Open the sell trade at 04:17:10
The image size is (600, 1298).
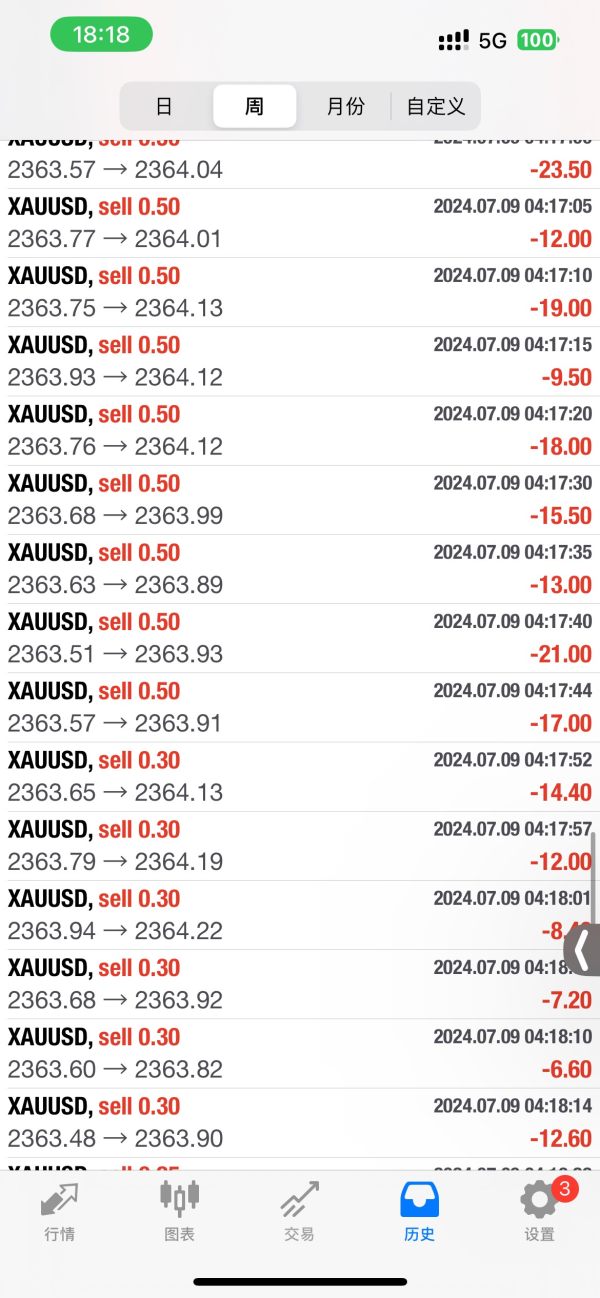click(x=300, y=292)
